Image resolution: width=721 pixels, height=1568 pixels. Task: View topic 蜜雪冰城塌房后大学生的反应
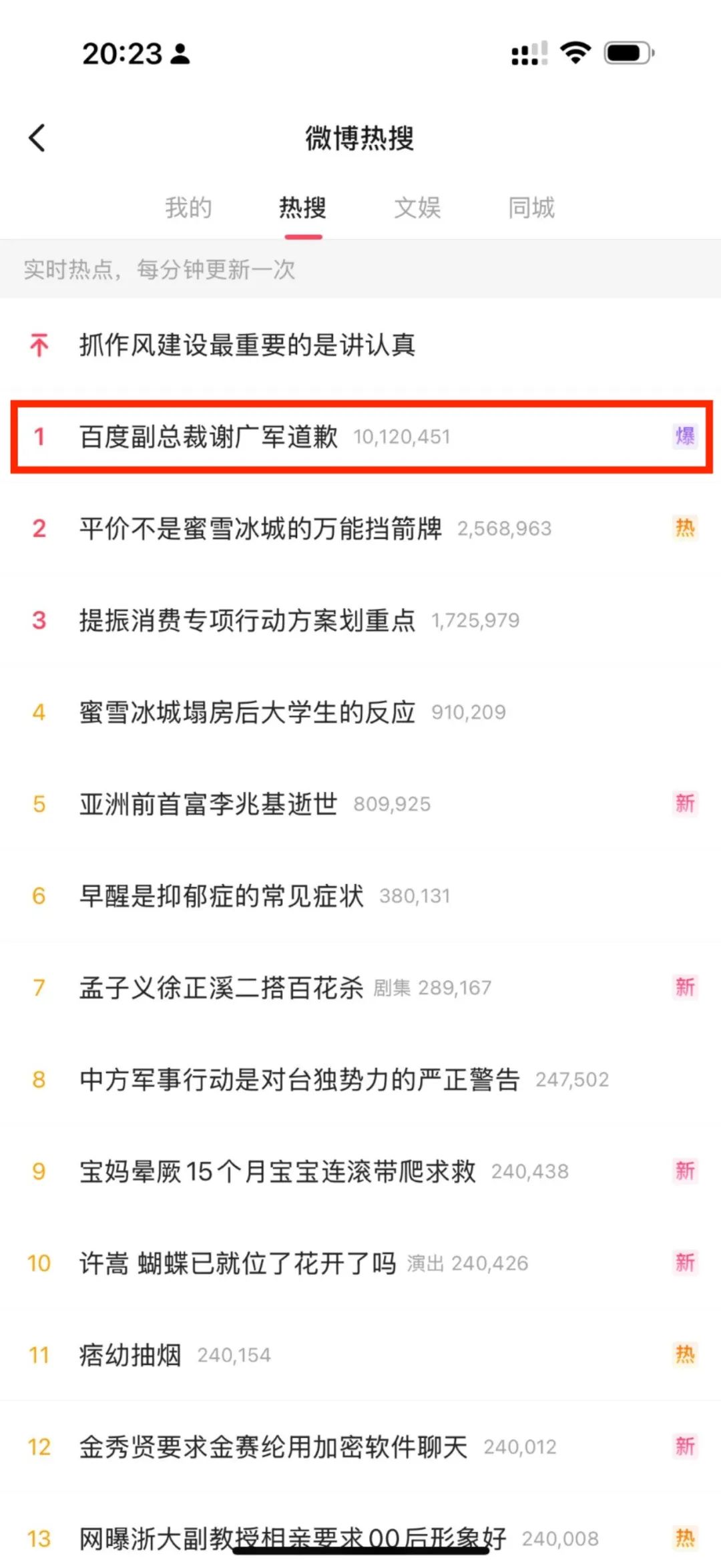click(360, 713)
